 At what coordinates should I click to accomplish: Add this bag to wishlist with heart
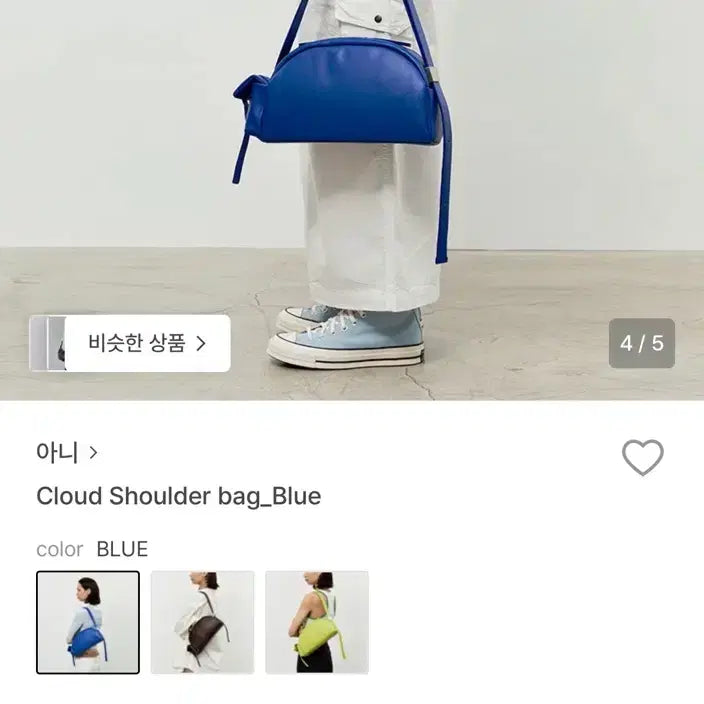[642, 458]
